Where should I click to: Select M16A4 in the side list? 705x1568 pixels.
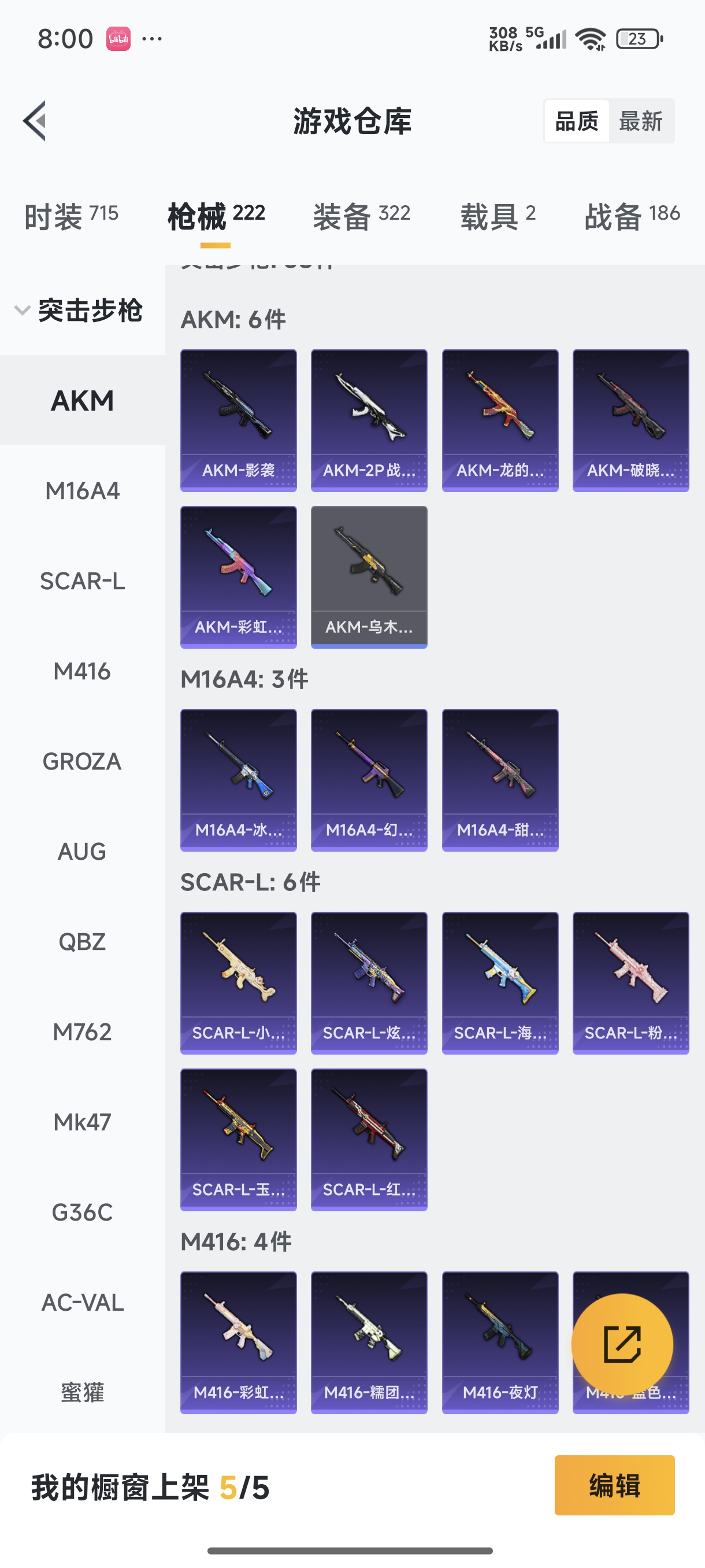[x=82, y=491]
